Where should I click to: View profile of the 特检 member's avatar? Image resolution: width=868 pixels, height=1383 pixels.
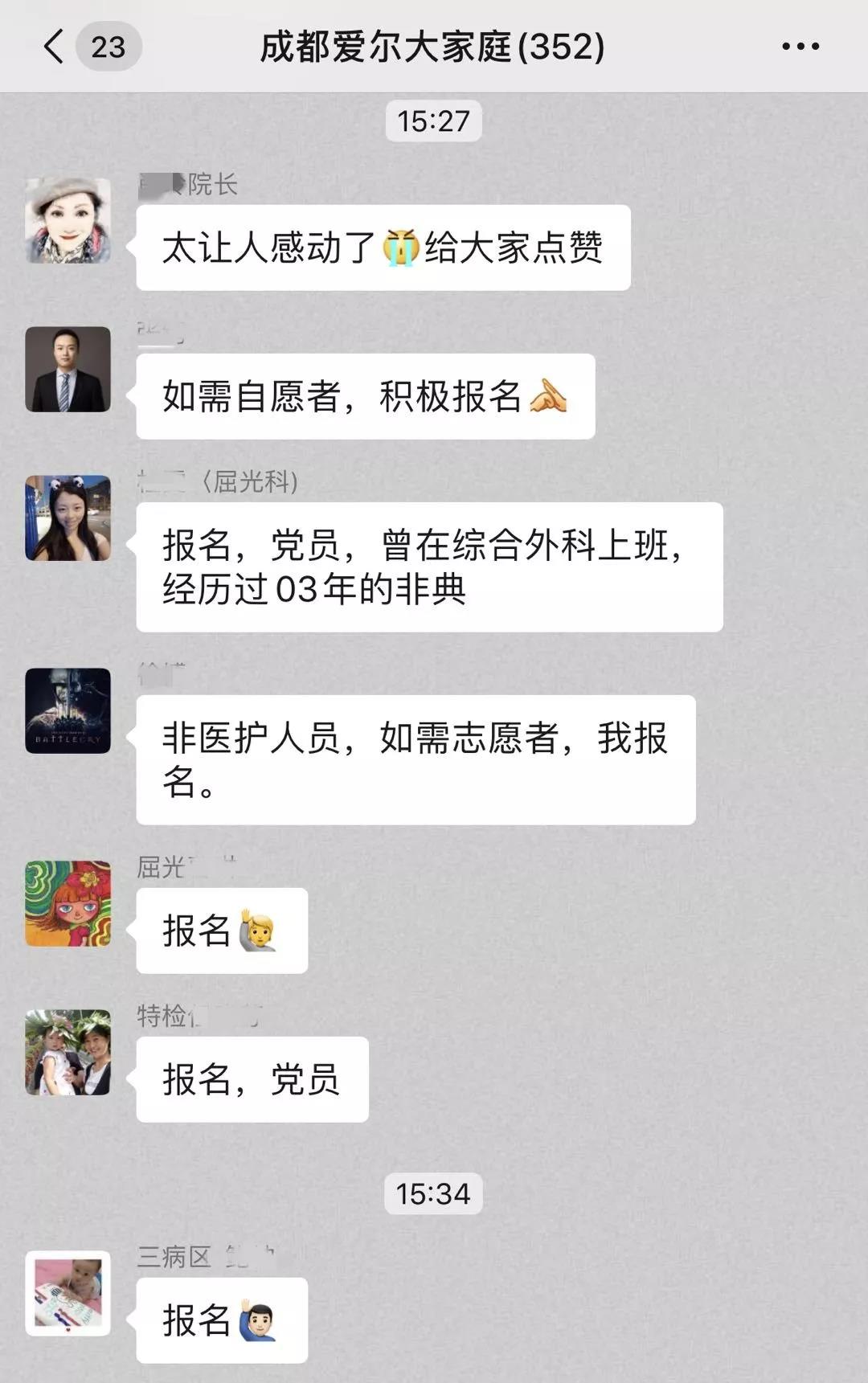point(68,1052)
